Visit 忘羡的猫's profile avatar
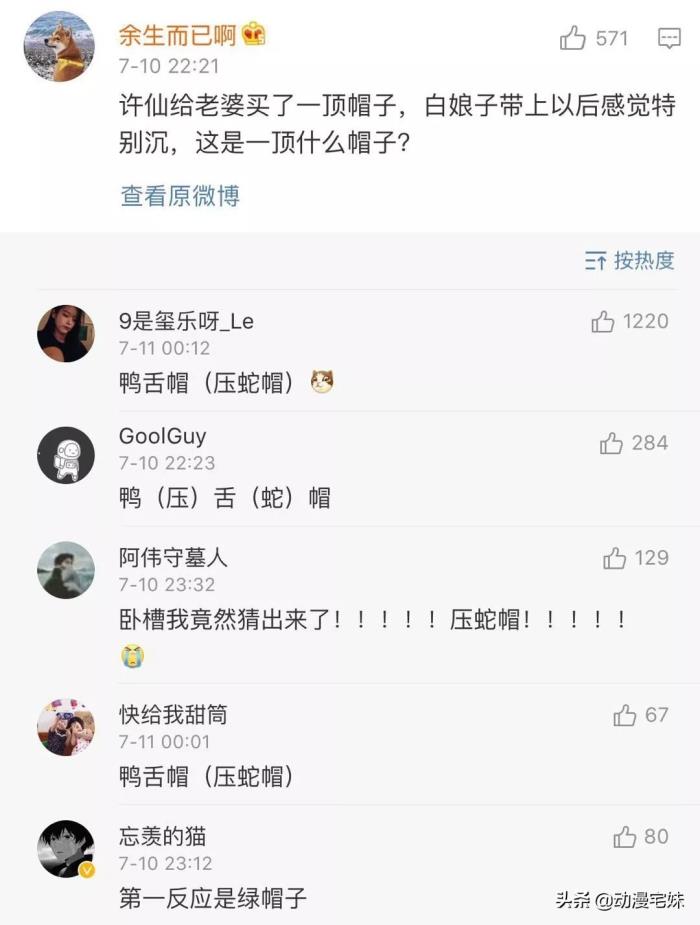This screenshot has height=925, width=700. (x=66, y=849)
